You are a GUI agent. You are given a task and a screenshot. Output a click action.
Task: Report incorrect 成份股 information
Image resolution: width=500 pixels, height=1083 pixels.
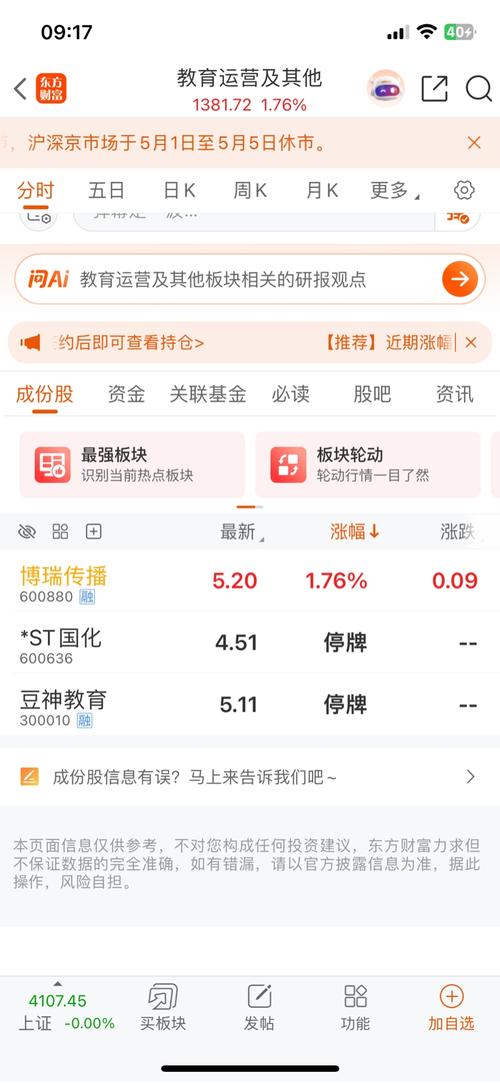(x=250, y=777)
